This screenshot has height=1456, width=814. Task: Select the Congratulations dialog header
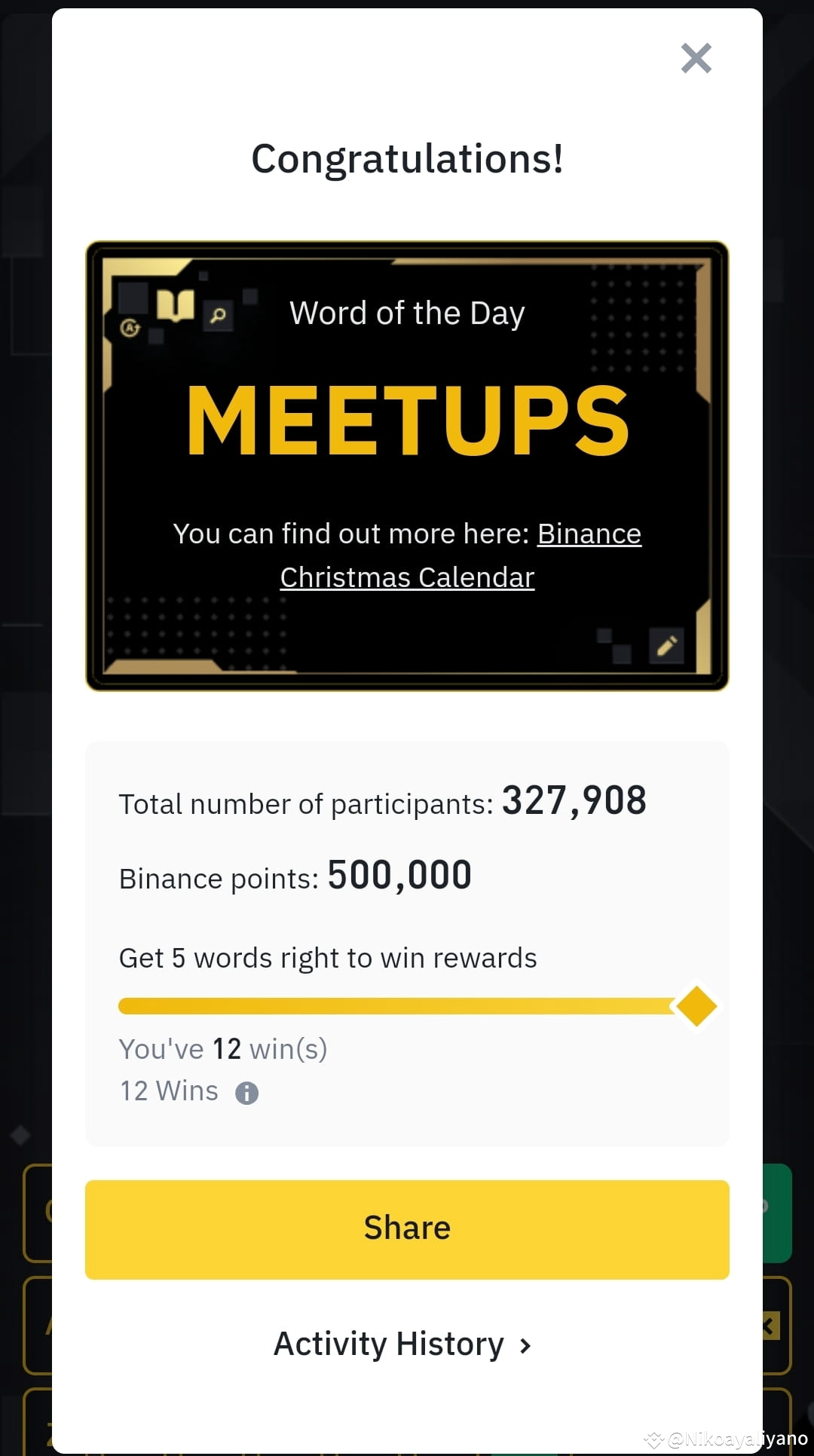(407, 158)
